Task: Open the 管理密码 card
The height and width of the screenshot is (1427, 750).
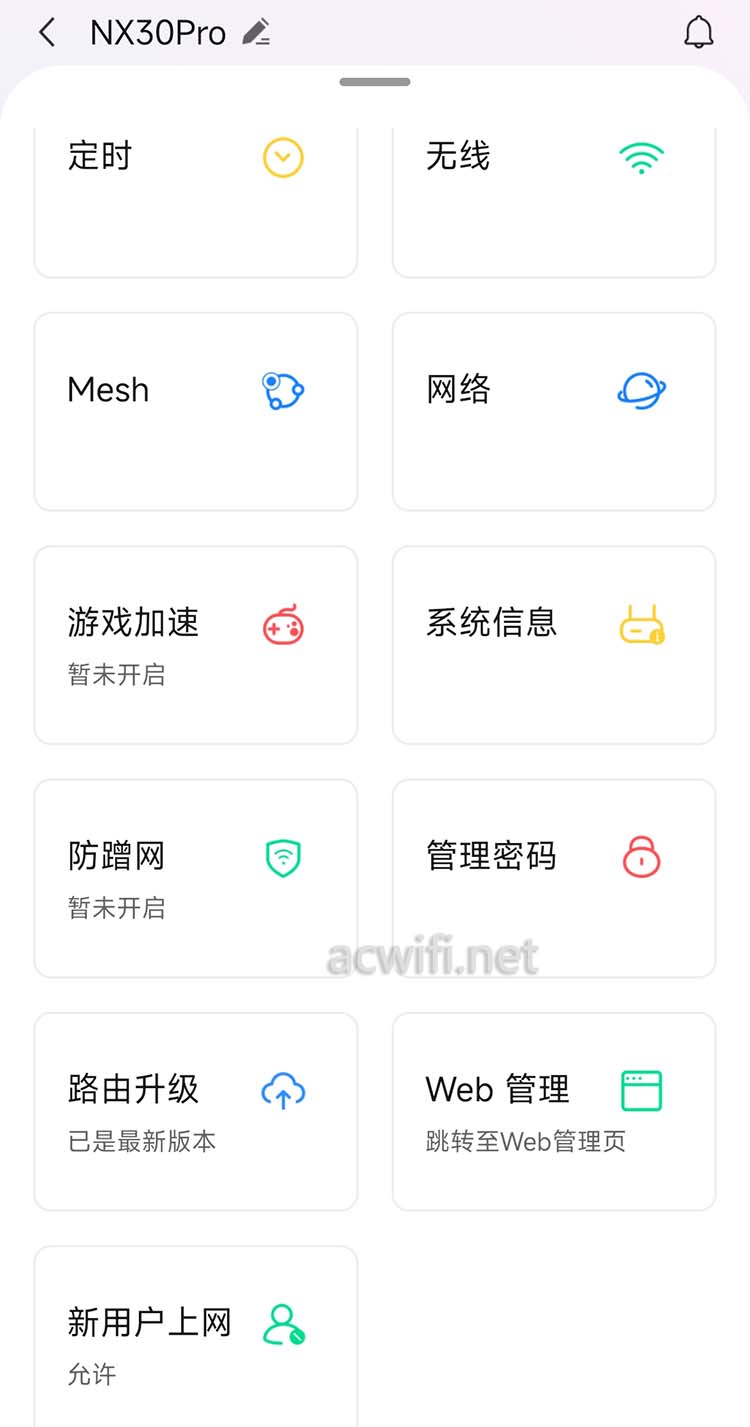Action: coord(554,878)
